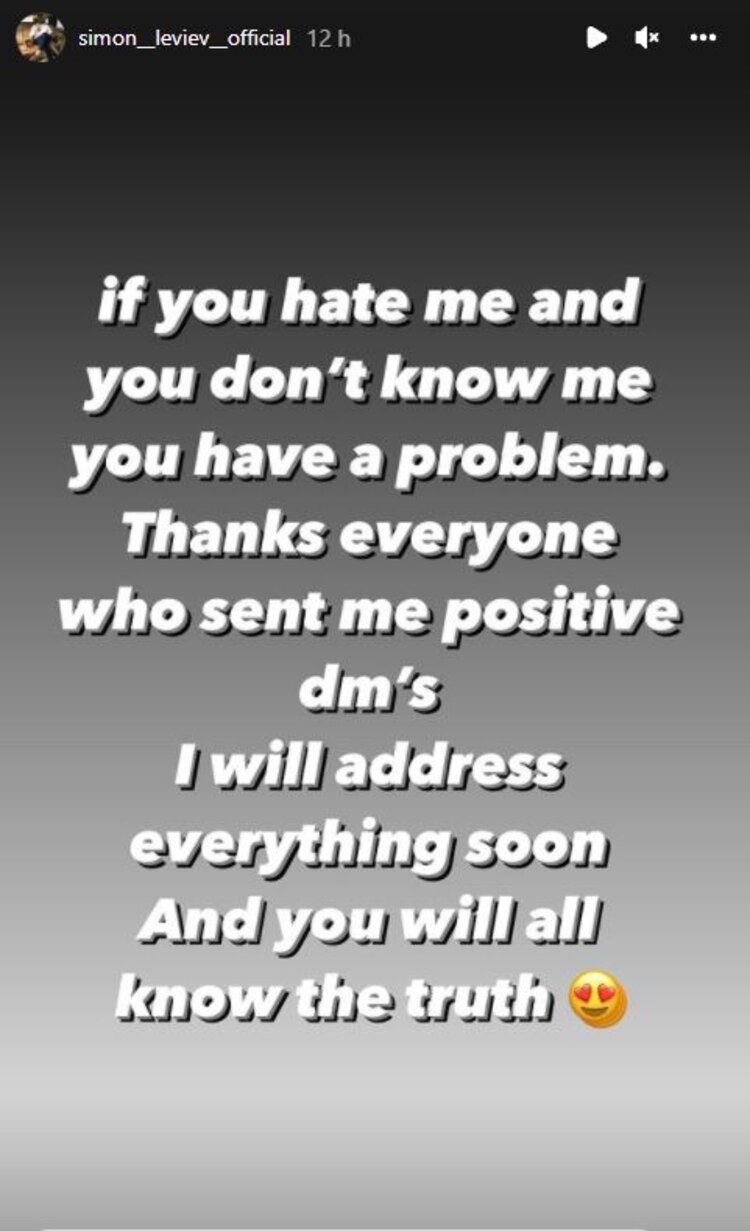Screen dimensions: 750x1231
Task: Resume story playback with play button
Action: point(596,38)
